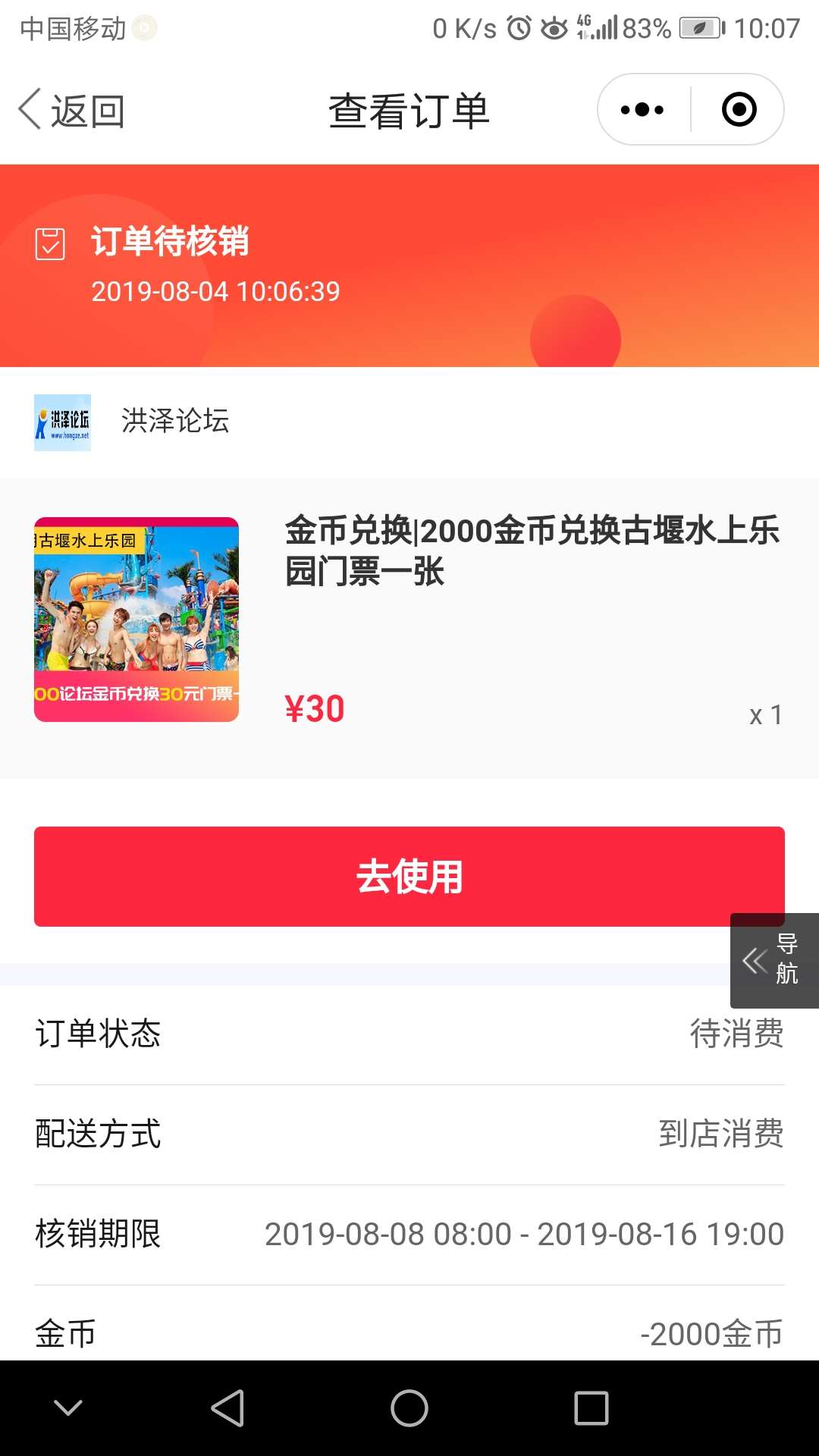Tap the system home button

(409, 1408)
